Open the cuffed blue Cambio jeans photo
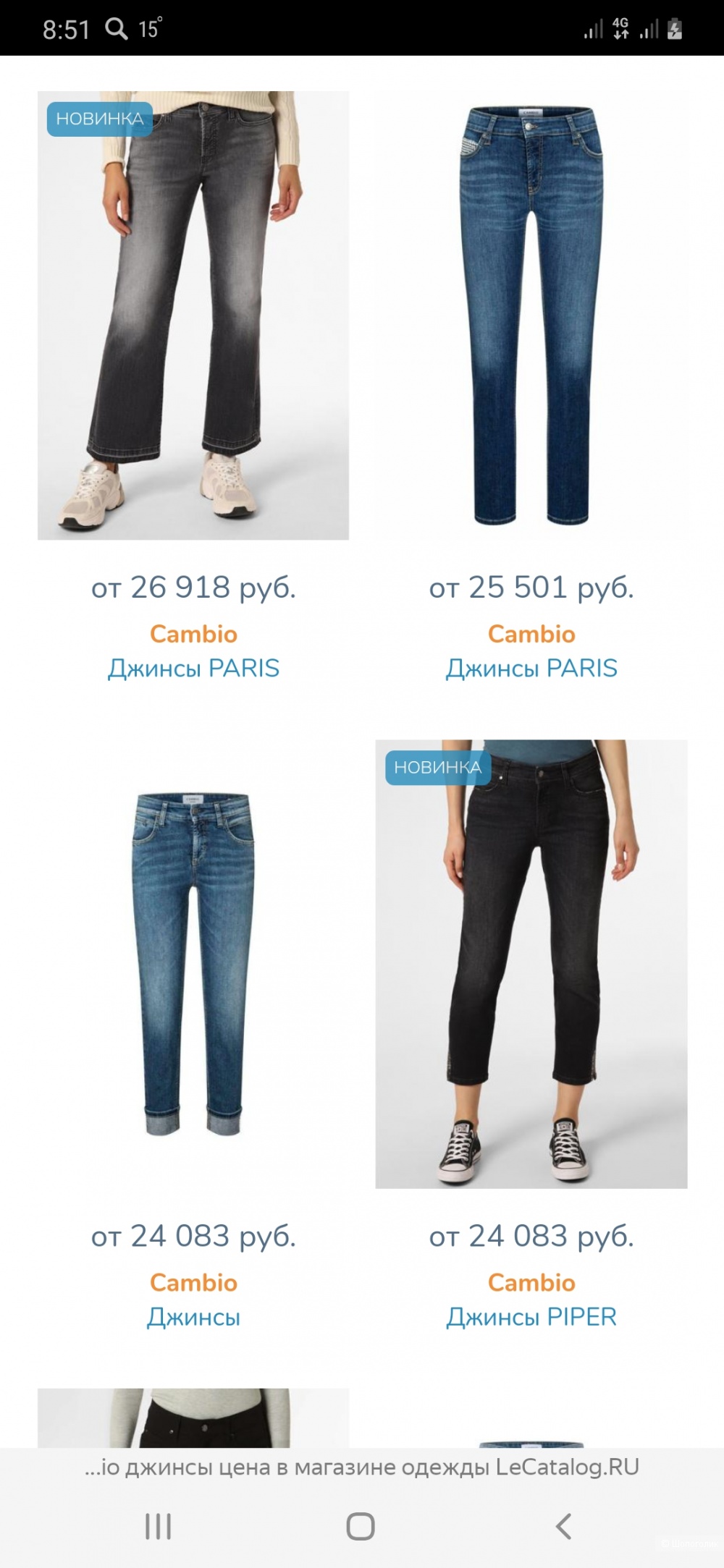This screenshot has width=724, height=1568. (193, 964)
